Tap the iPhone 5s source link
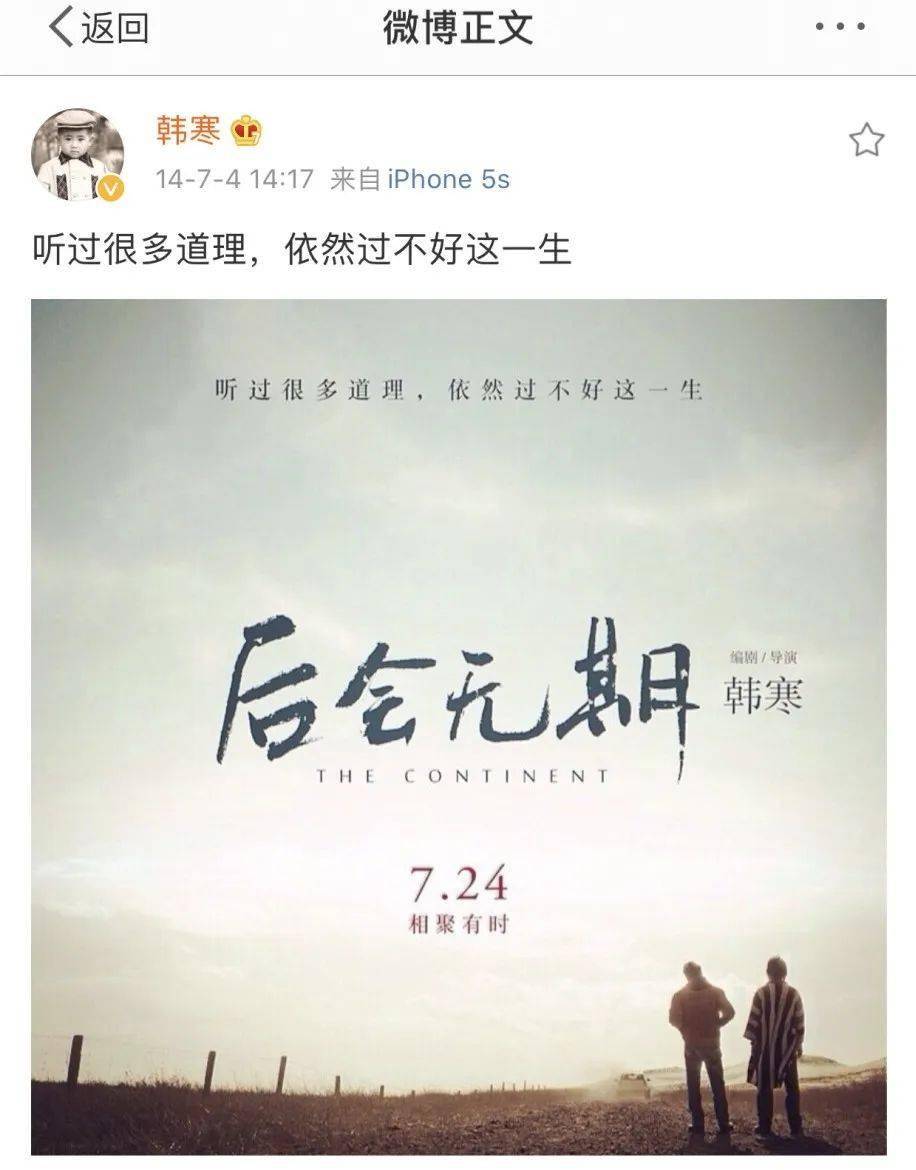The image size is (916, 1170). click(448, 180)
